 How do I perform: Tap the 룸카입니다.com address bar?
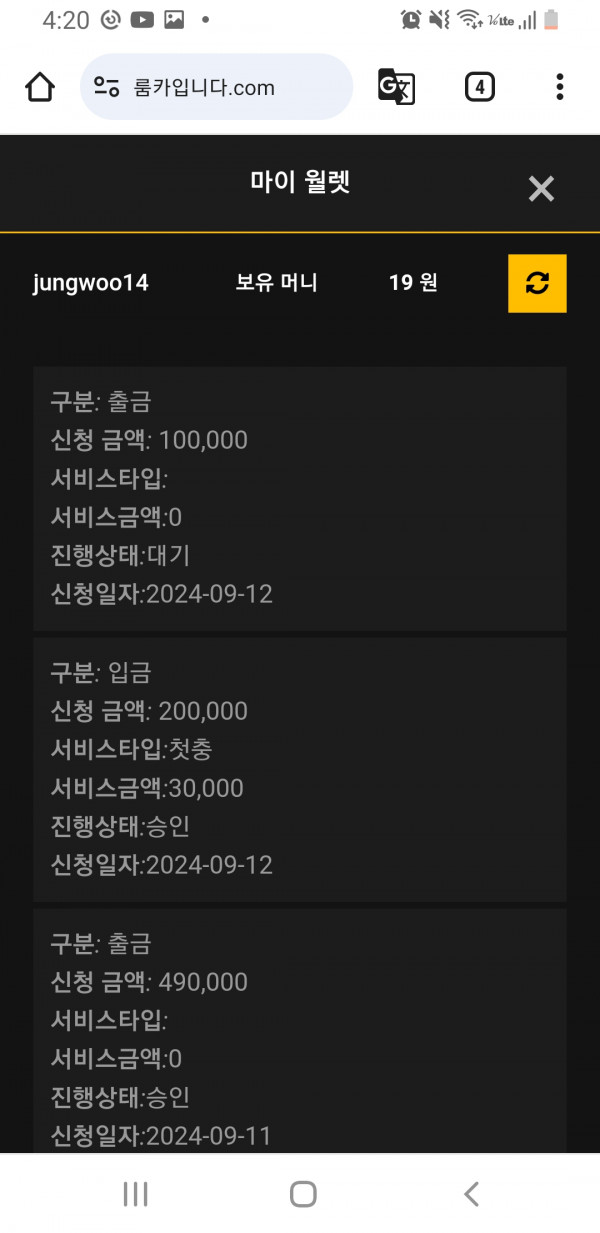(216, 87)
